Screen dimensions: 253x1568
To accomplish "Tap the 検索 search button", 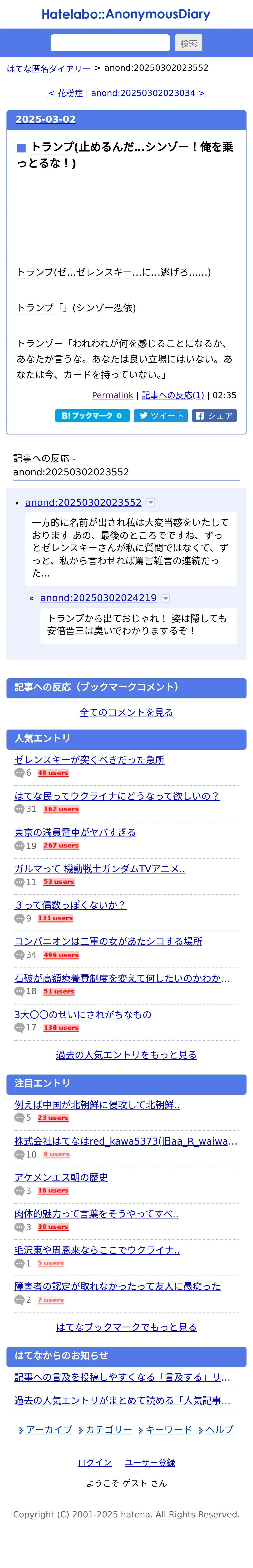I will (x=188, y=43).
